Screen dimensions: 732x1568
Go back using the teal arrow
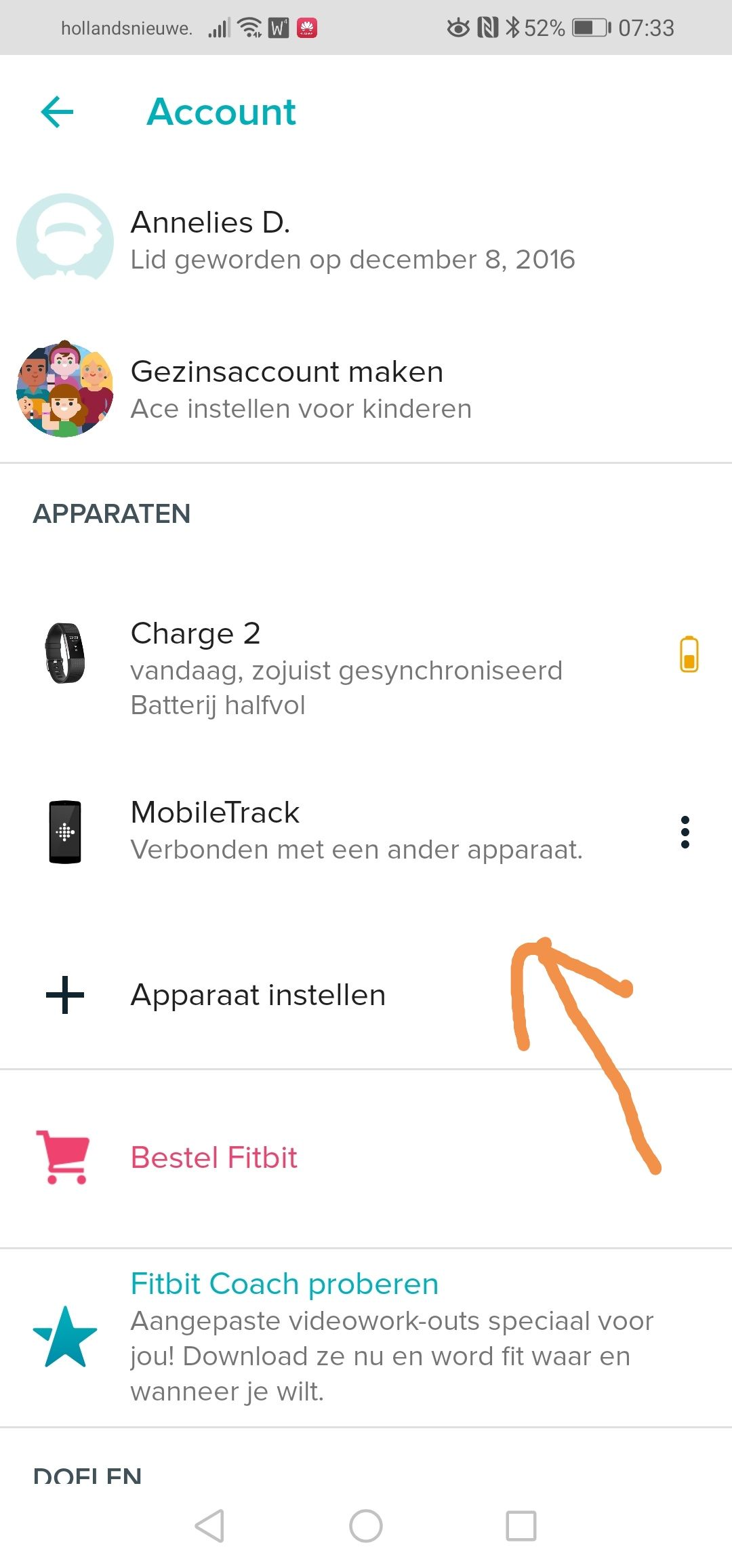tap(57, 112)
